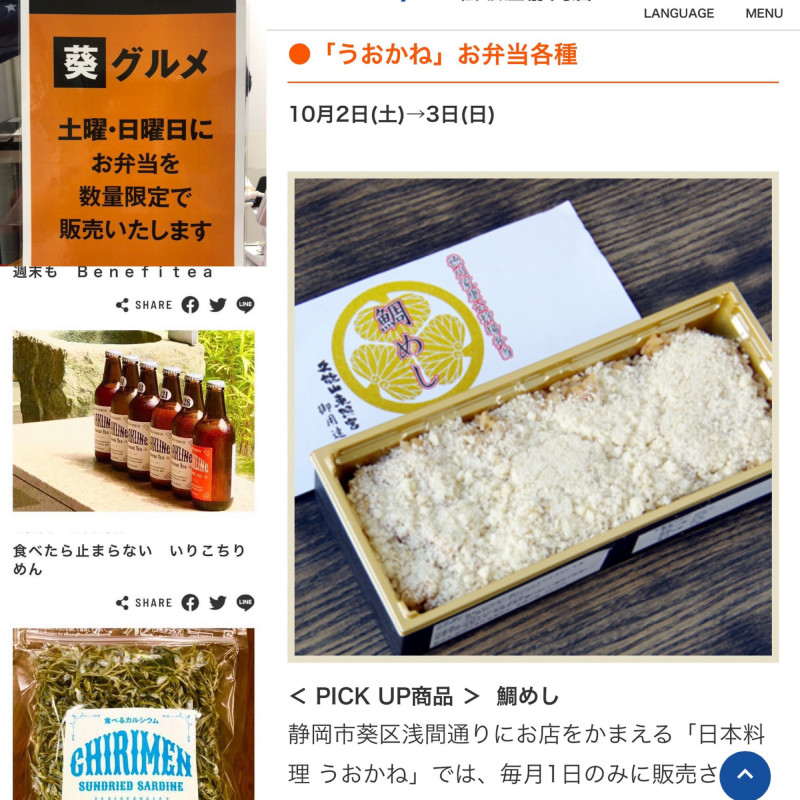Share the いりこちりめん post on Facebook
The height and width of the screenshot is (800, 800).
point(190,602)
